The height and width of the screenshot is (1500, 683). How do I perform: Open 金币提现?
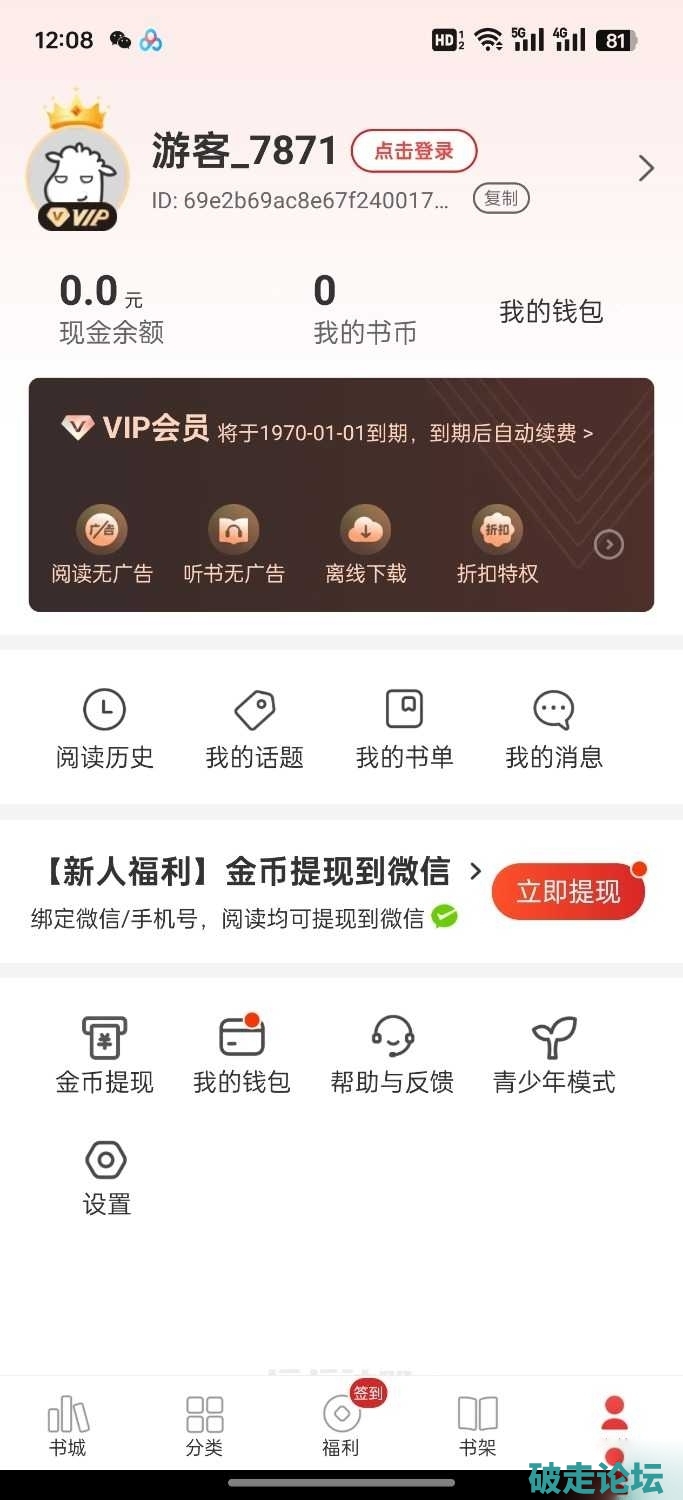pos(105,1055)
